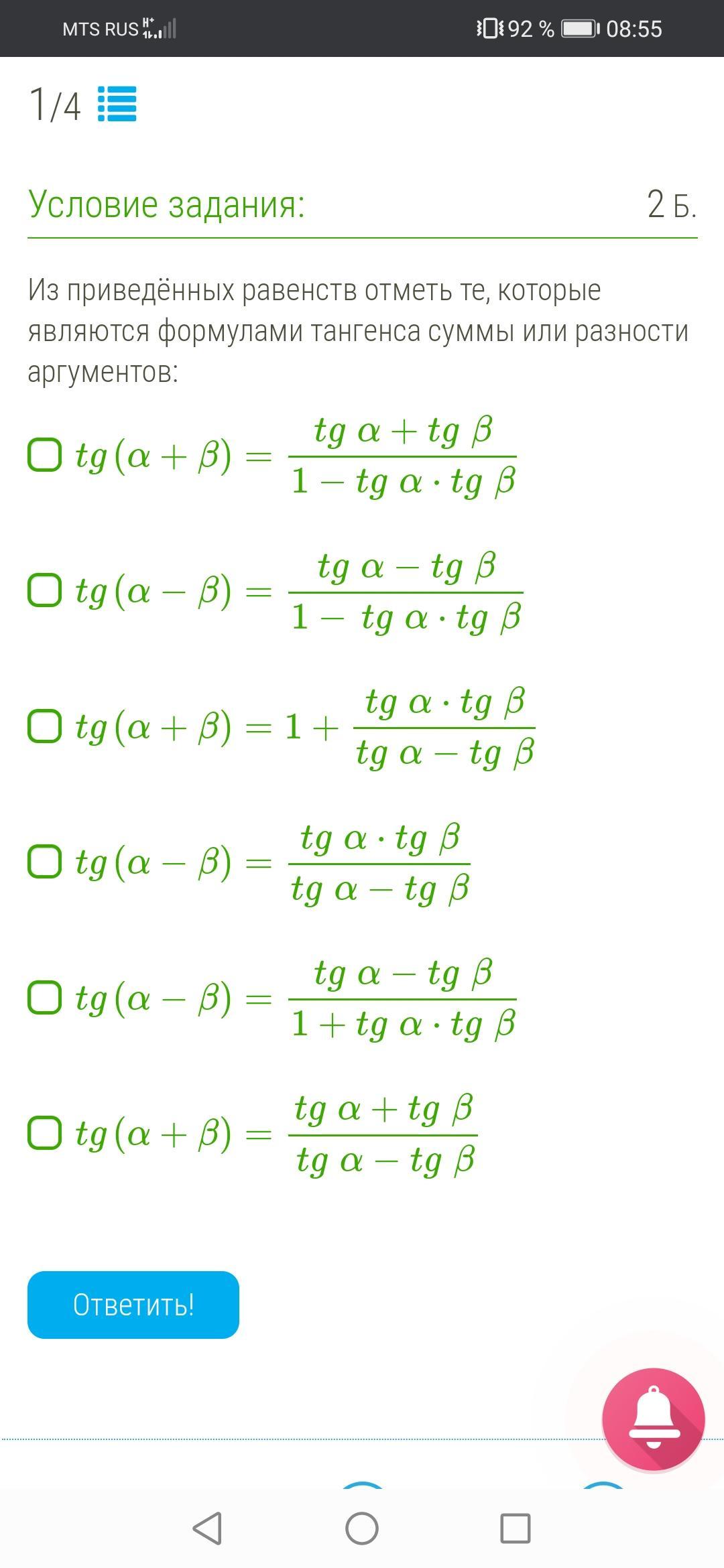The width and height of the screenshot is (724, 1568).
Task: Check tg(α−β) = (tgα·tgβ)/(tgα−tgβ)
Action: 45,861
